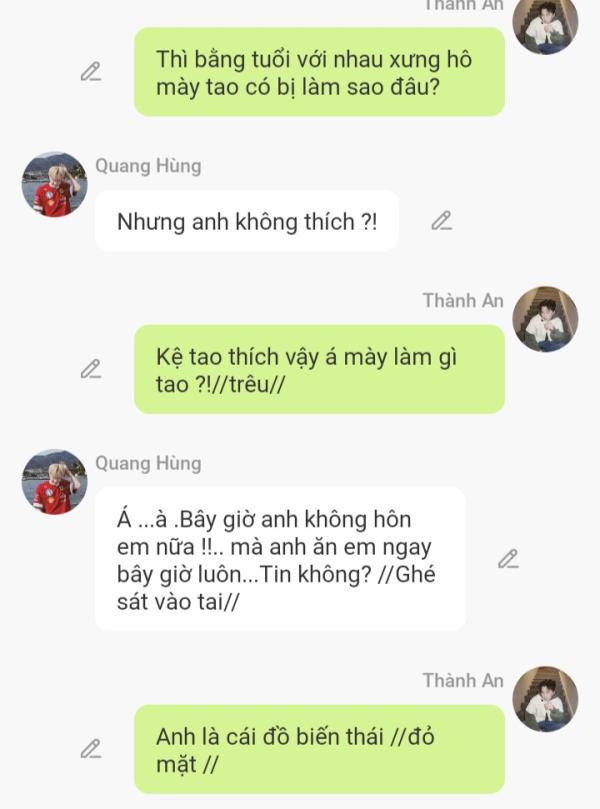The image size is (600, 809).
Task: Open Quang Hùng's avatar beside "Nhưng anh không thích"
Action: (x=55, y=185)
